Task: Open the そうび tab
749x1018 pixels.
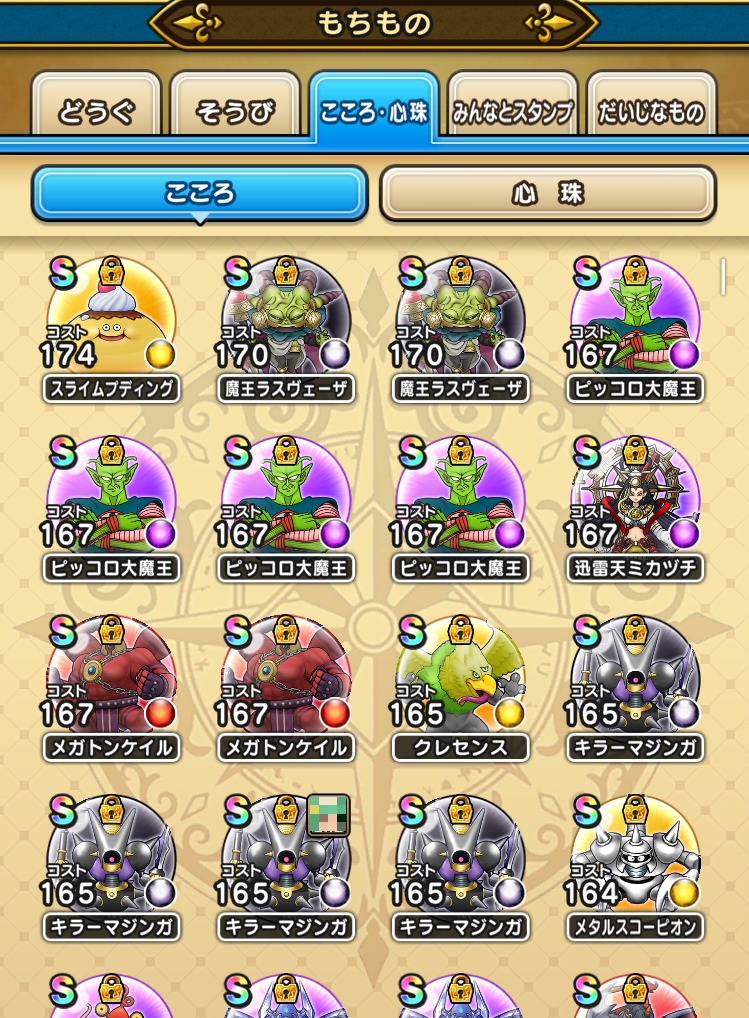Action: click(235, 110)
